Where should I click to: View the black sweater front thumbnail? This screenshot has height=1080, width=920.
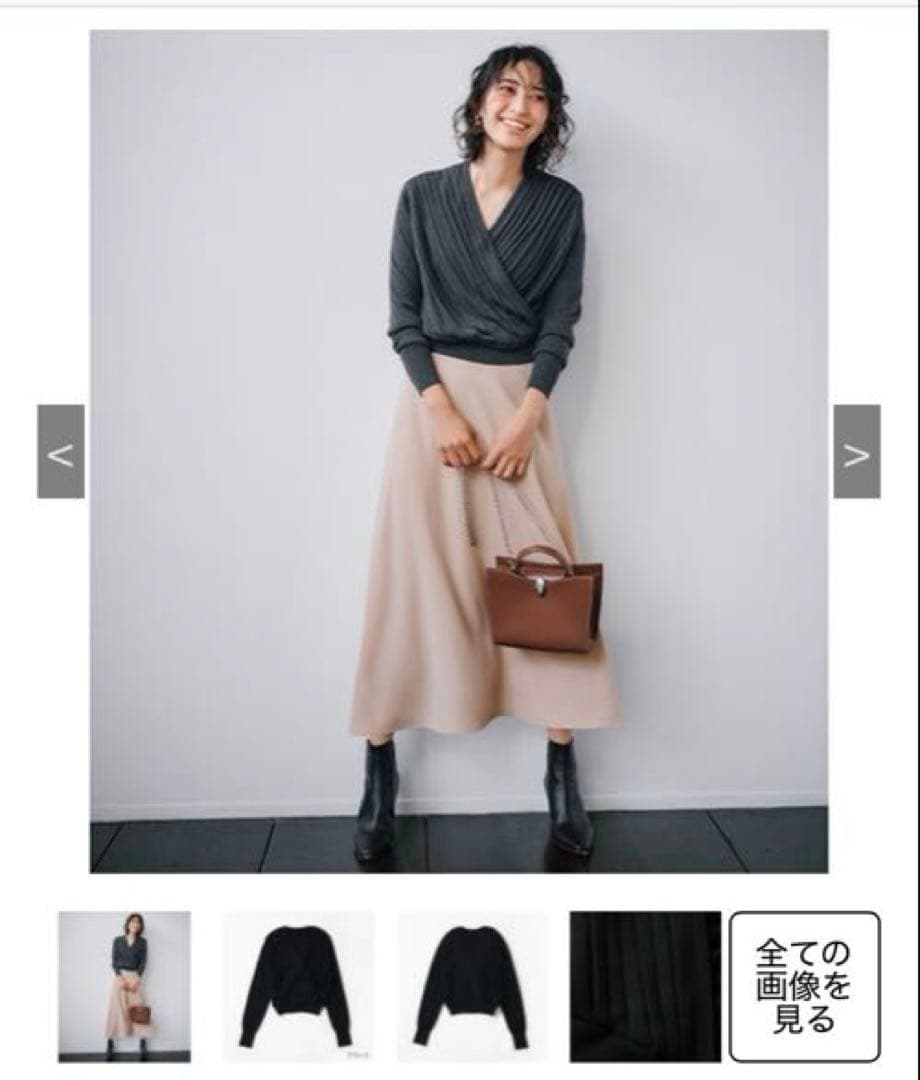(x=297, y=986)
